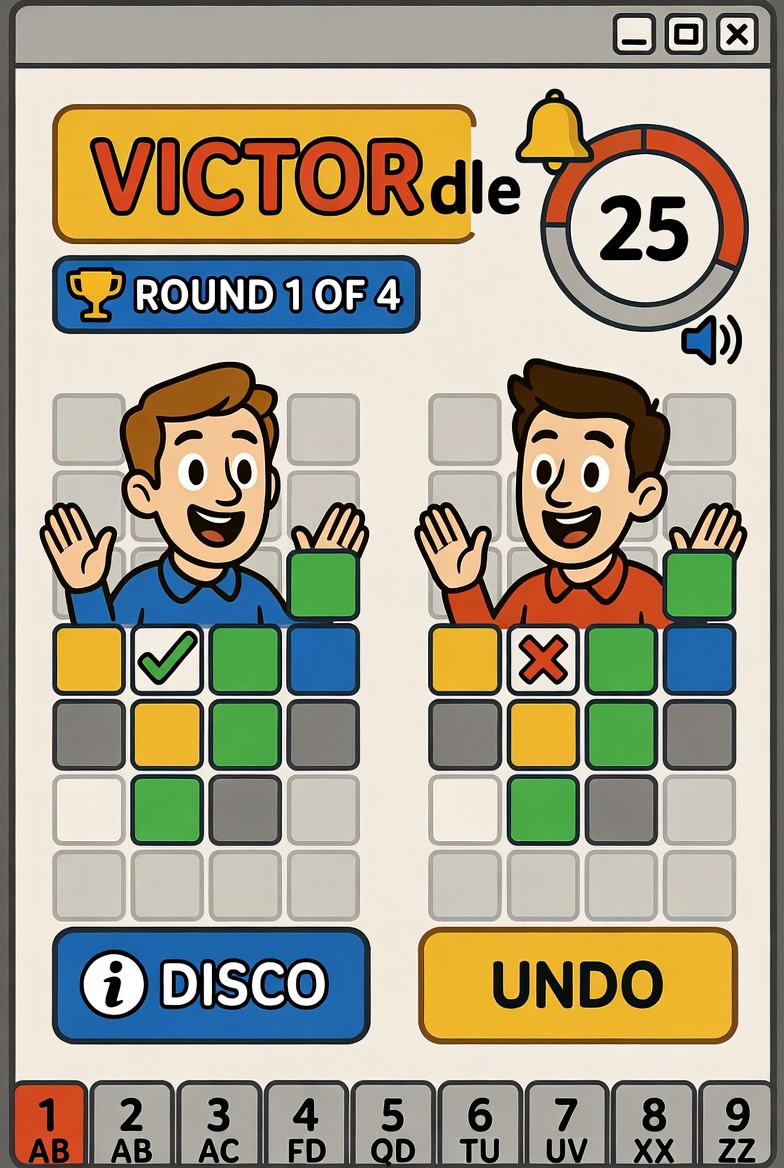Switch to tab 2 AB

point(132,1127)
